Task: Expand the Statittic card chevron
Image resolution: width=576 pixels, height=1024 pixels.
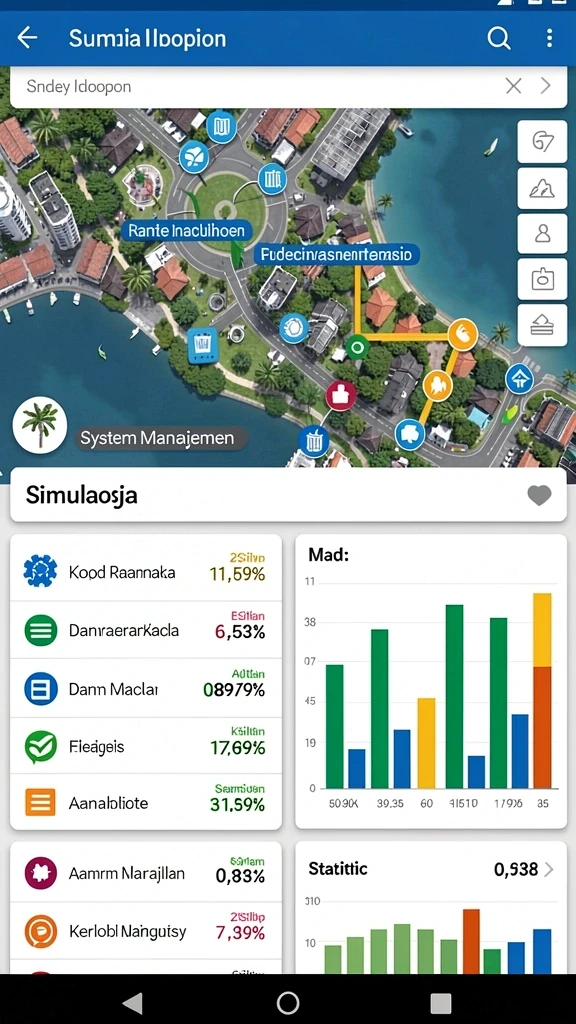Action: pos(549,869)
